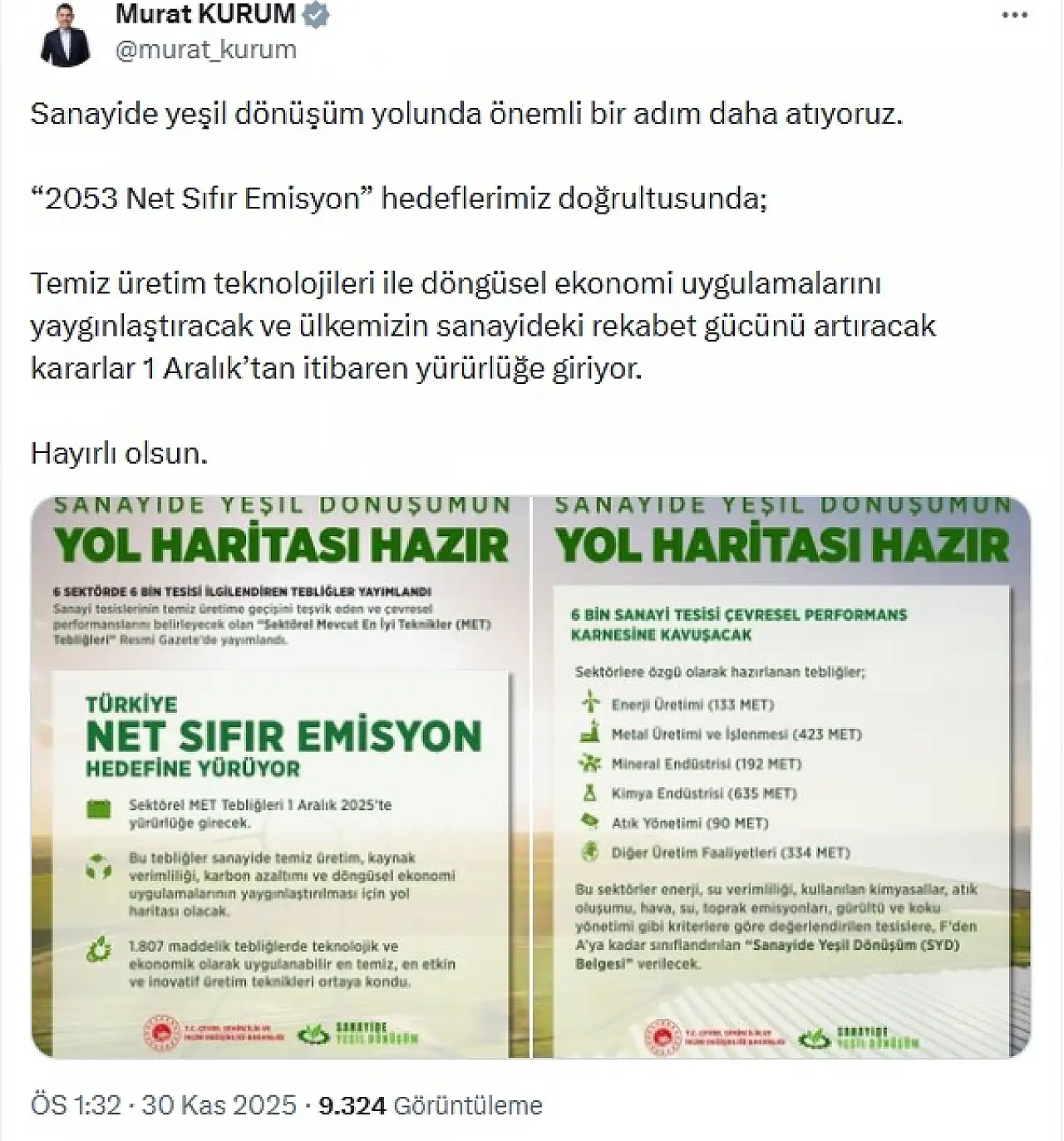The image size is (1064, 1141).
Task: Open the tweet's three-dot overflow menu
Action: pyautogui.click(x=1014, y=17)
